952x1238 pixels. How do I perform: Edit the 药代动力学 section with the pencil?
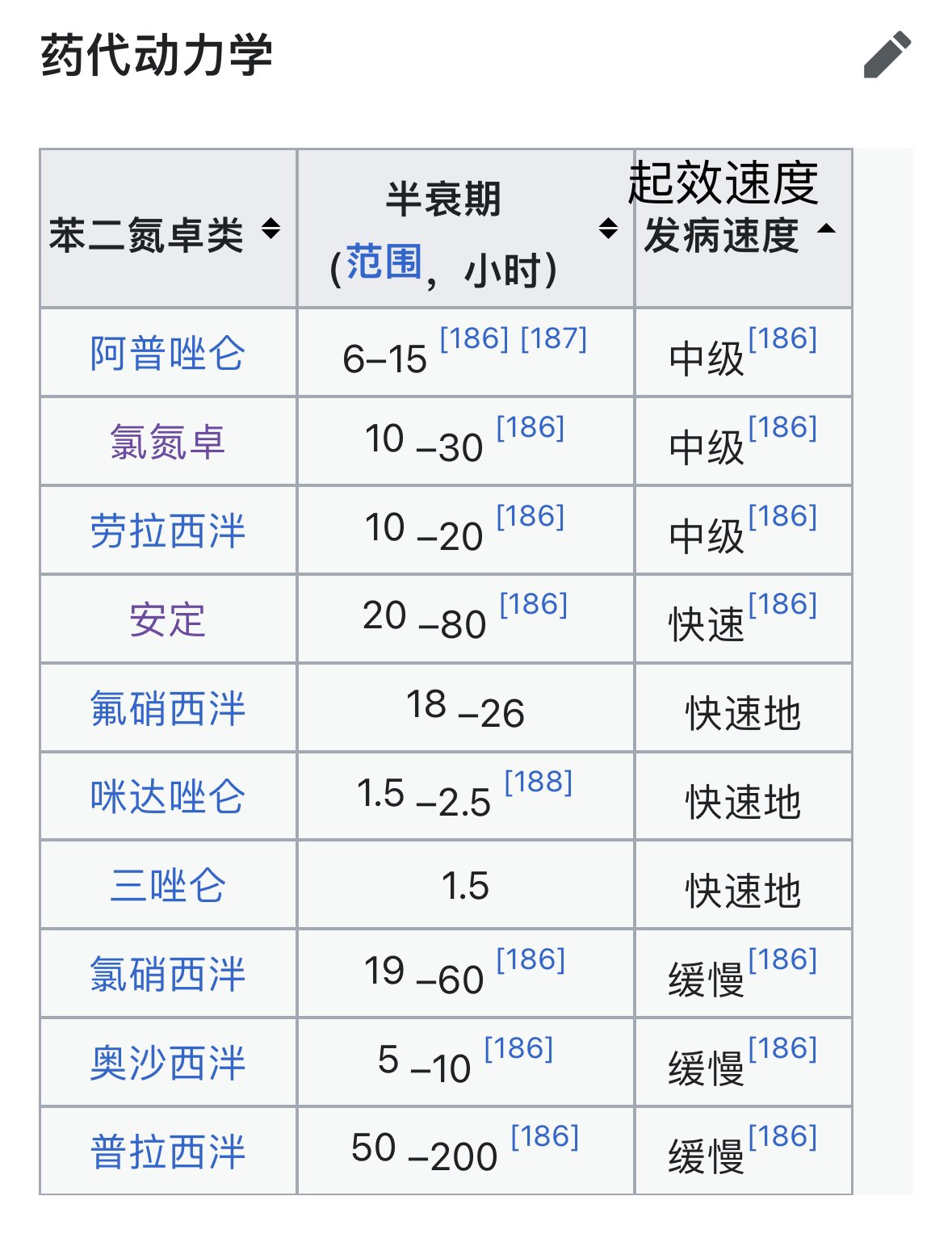[887, 55]
